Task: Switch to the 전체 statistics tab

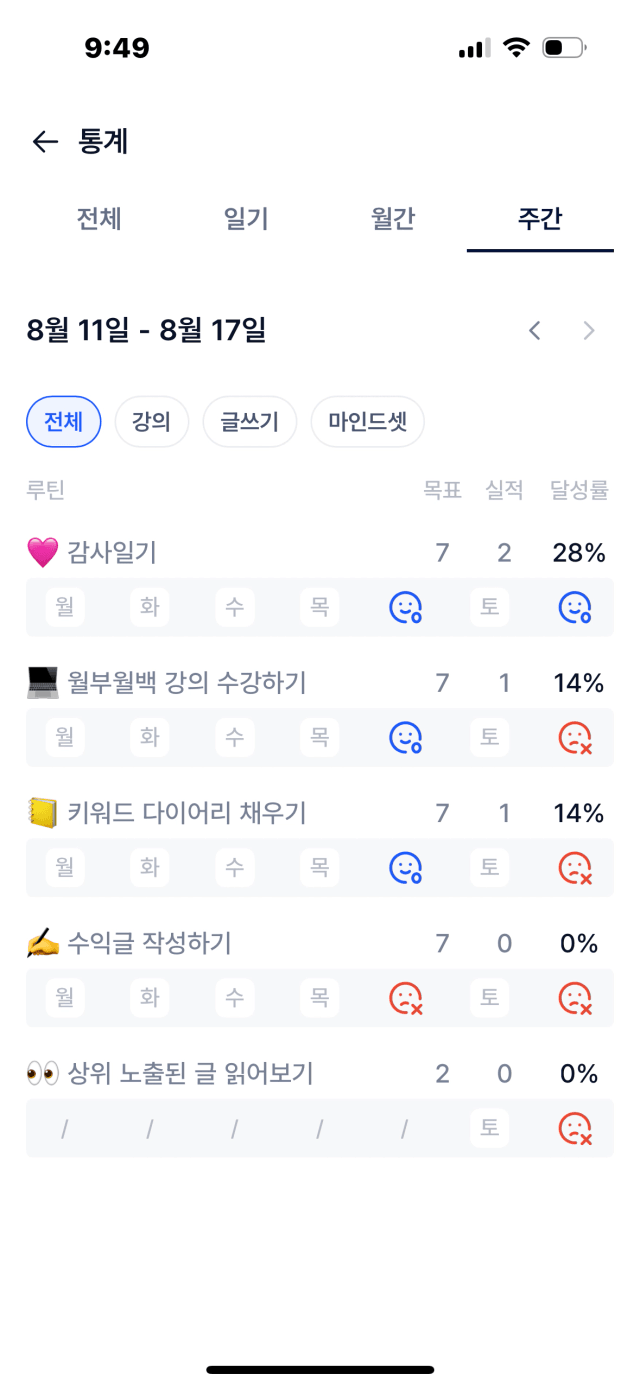Action: click(x=99, y=219)
